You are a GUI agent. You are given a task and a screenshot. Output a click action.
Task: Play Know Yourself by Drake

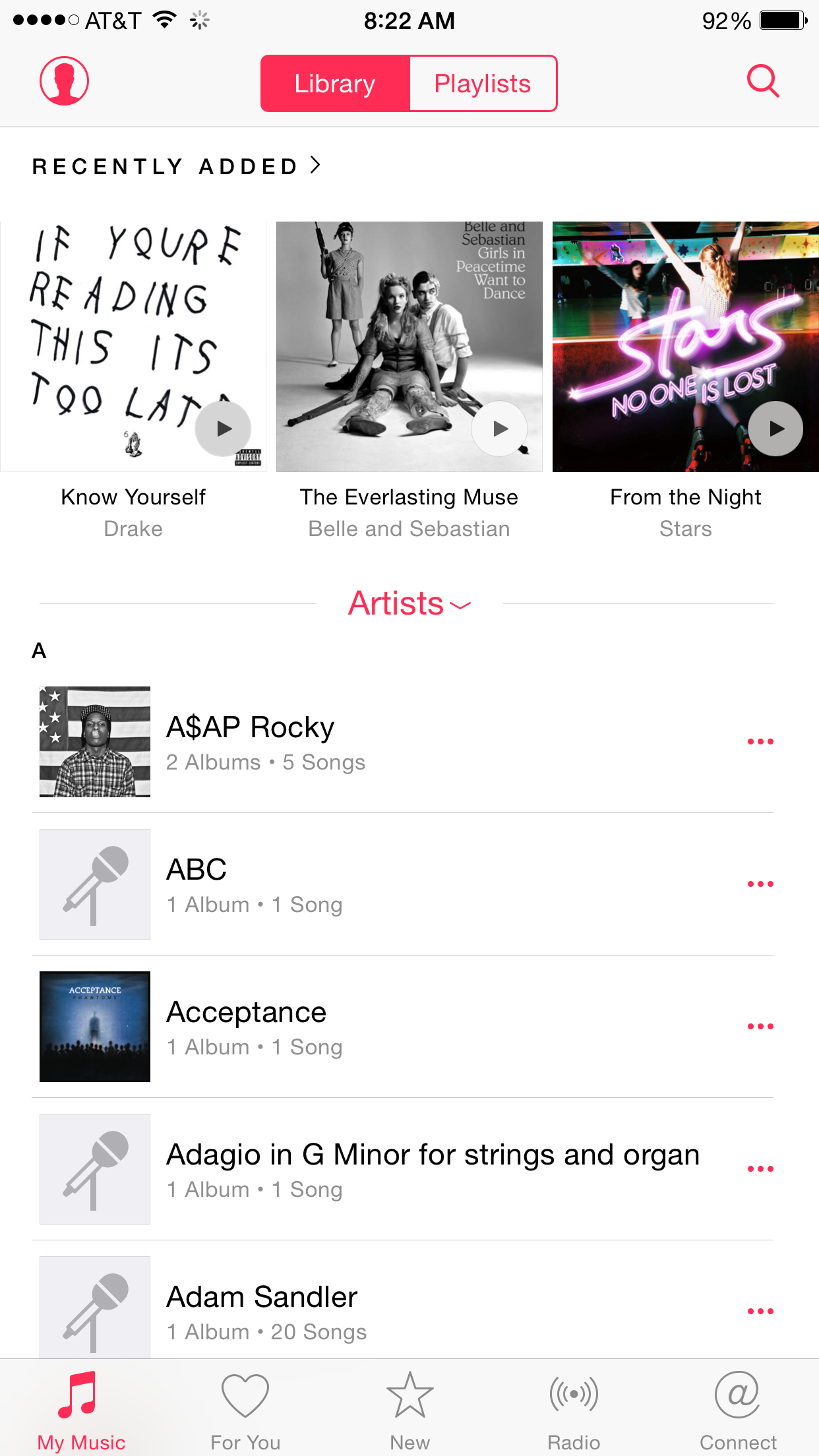coord(223,429)
